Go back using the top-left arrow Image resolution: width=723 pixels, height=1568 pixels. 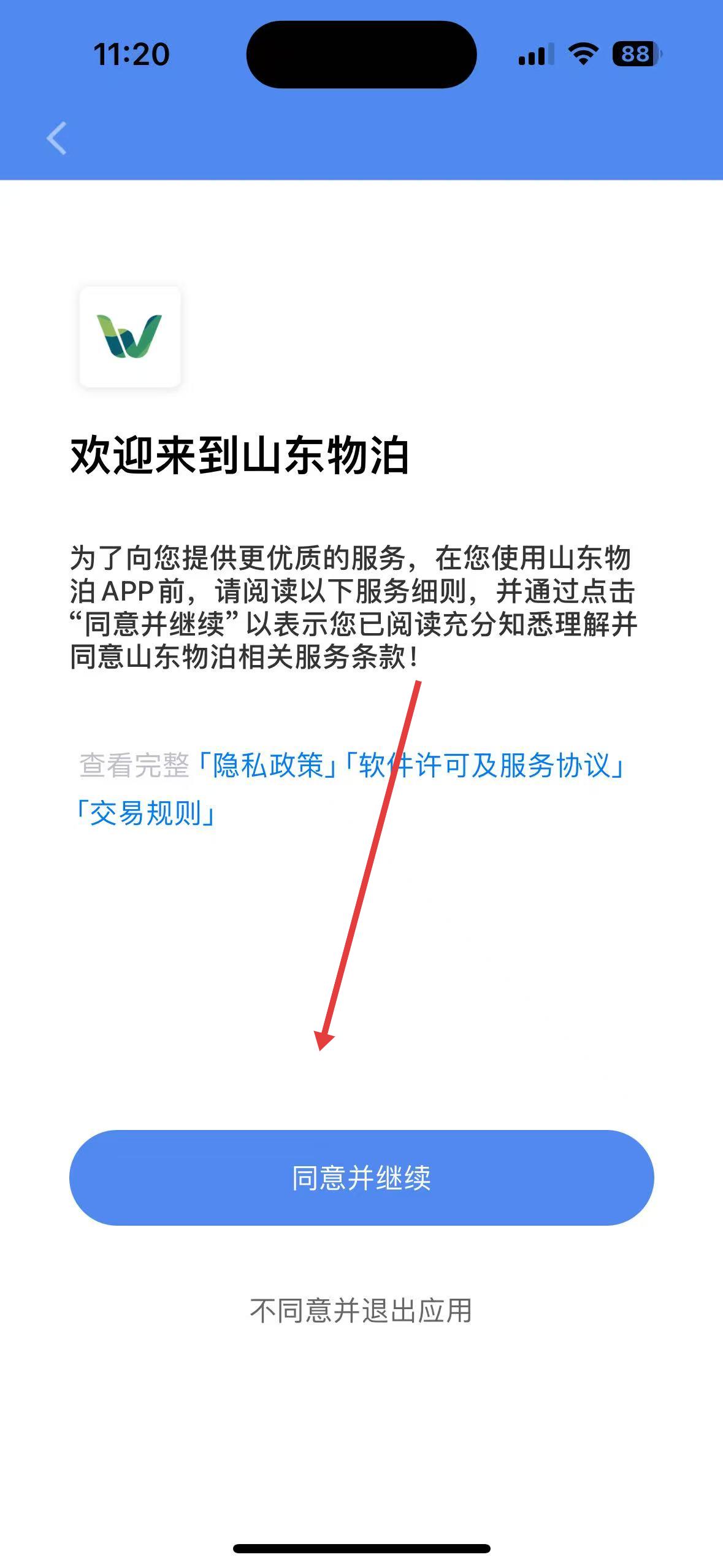56,138
